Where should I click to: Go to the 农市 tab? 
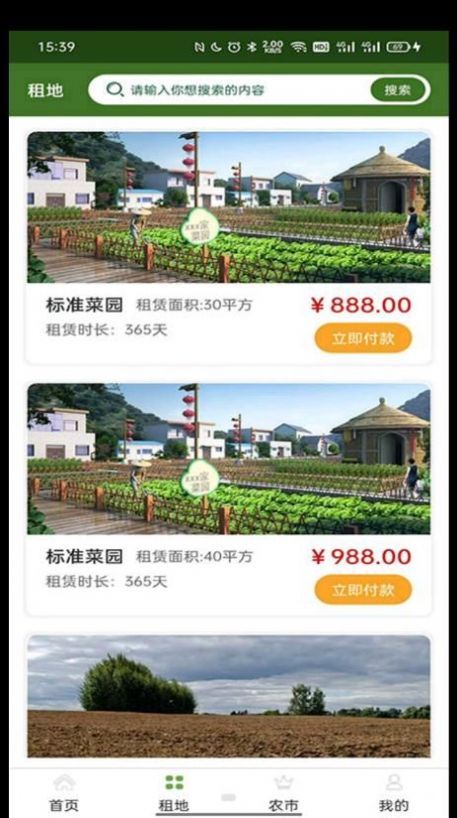[284, 793]
